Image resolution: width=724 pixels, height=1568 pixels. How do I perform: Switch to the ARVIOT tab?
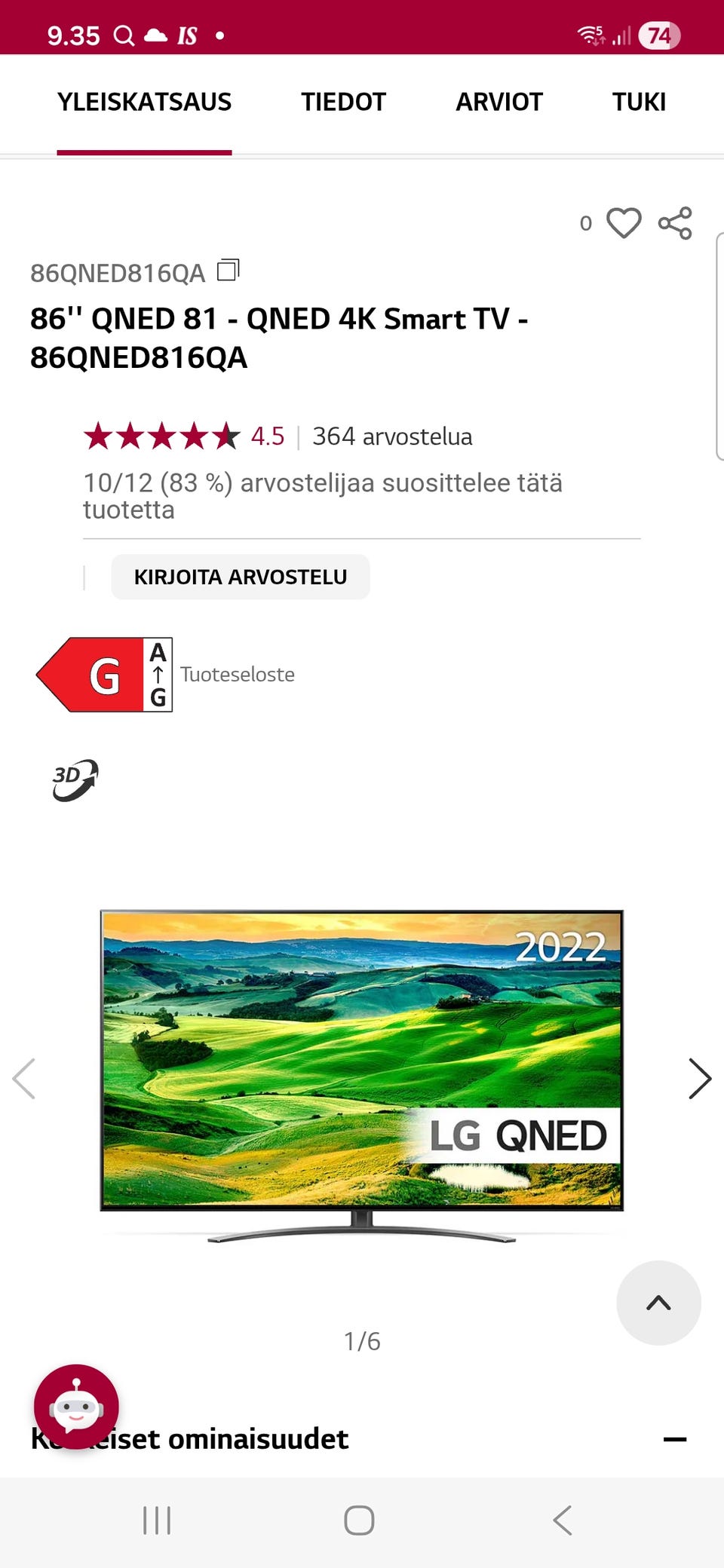tap(499, 102)
